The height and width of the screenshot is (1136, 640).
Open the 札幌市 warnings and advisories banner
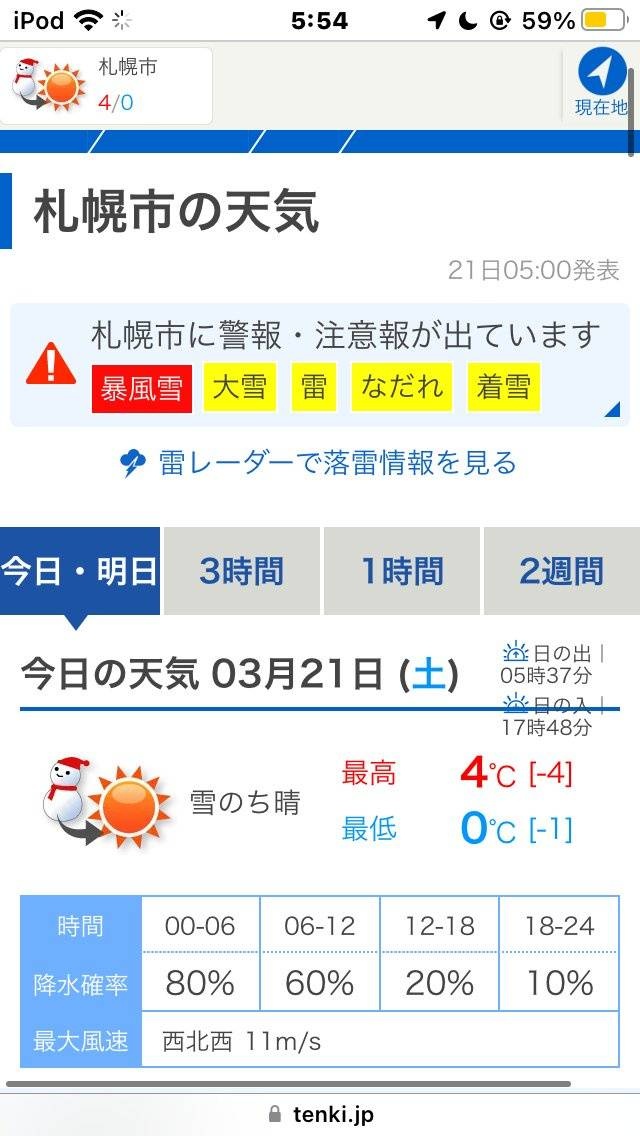coord(320,364)
